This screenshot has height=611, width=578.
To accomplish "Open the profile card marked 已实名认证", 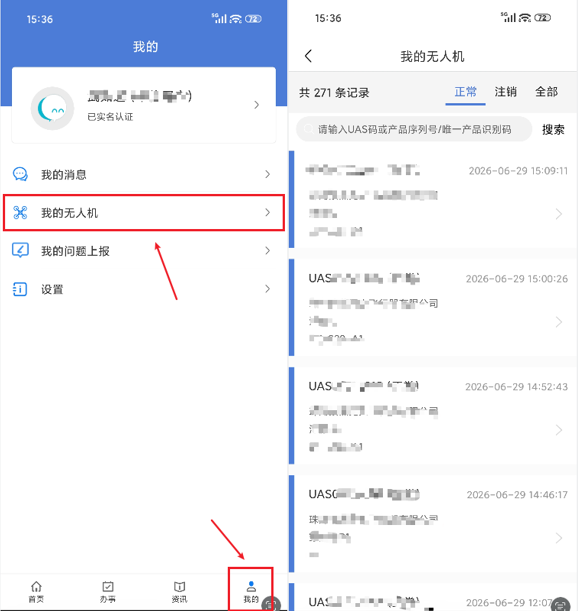I will tap(144, 105).
